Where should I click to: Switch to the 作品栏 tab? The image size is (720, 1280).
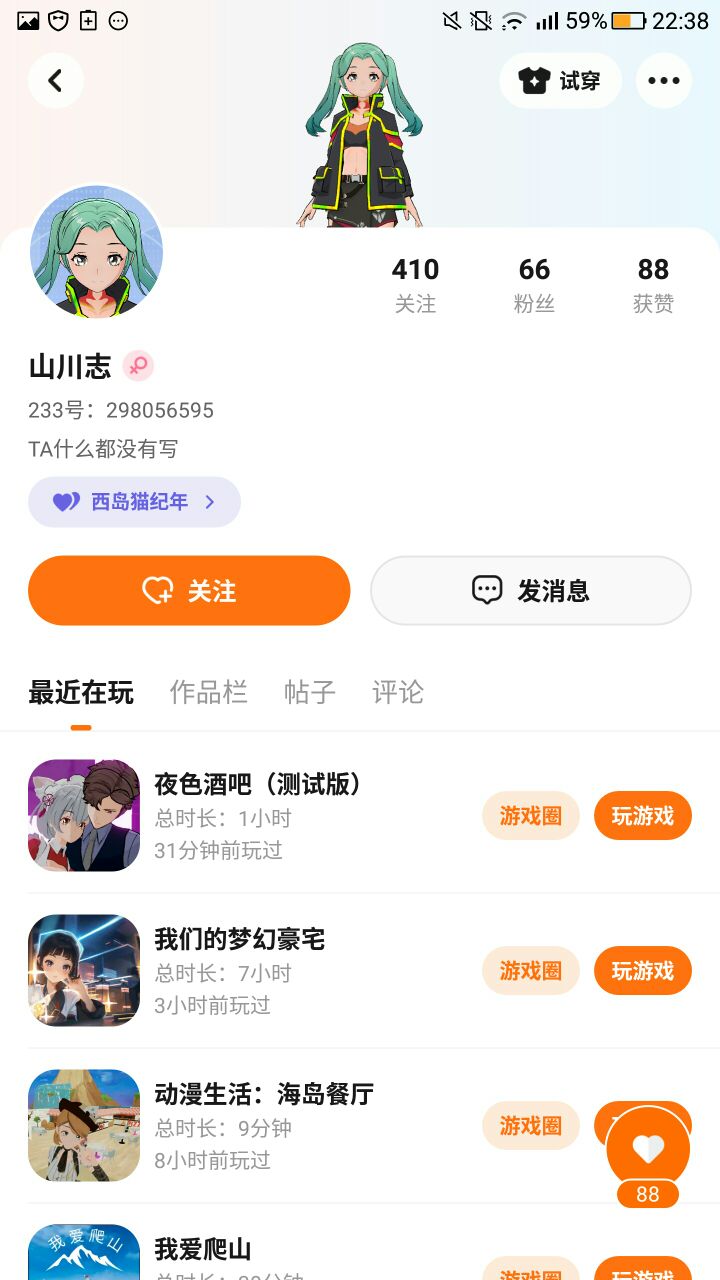tap(208, 692)
